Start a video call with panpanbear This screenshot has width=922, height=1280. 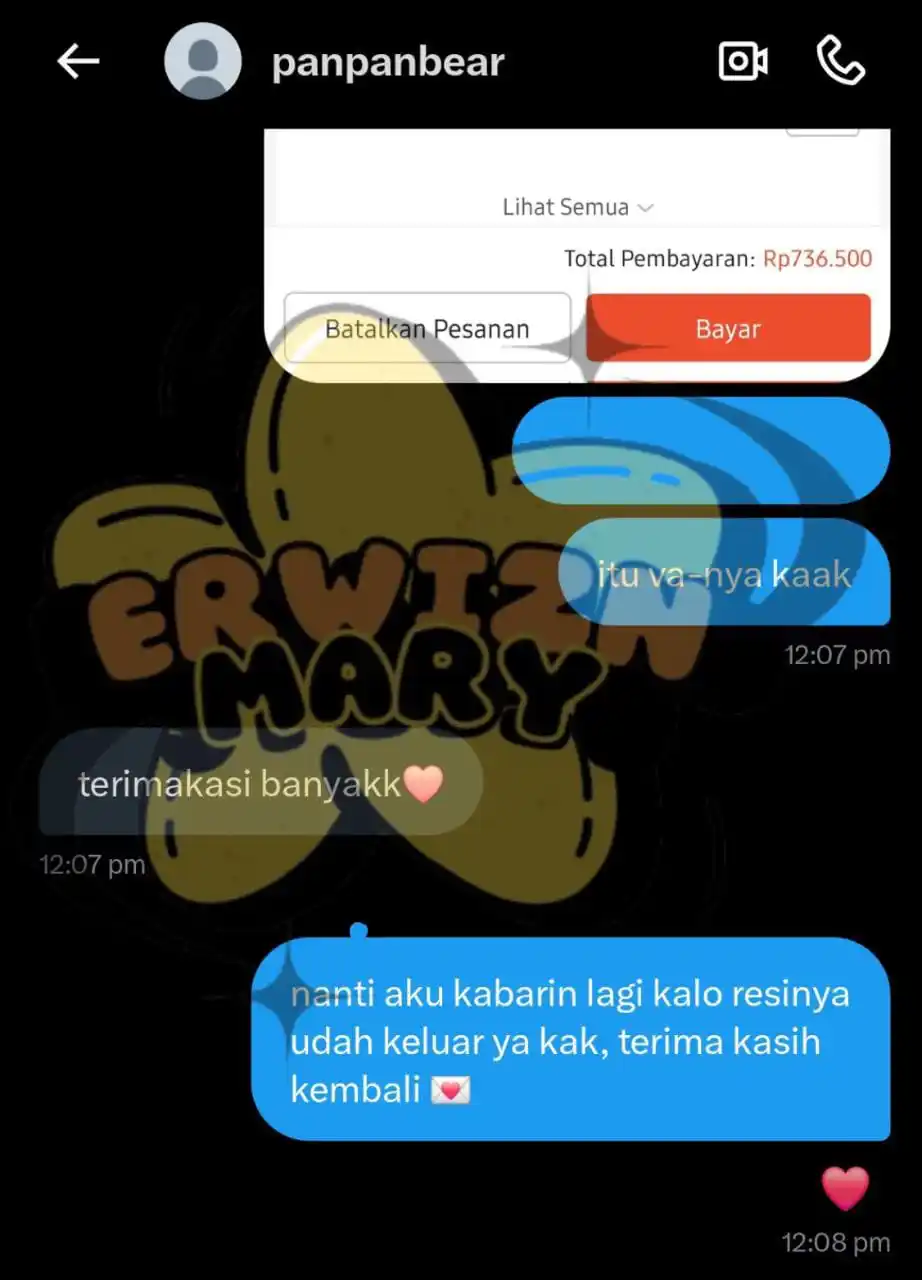[743, 62]
